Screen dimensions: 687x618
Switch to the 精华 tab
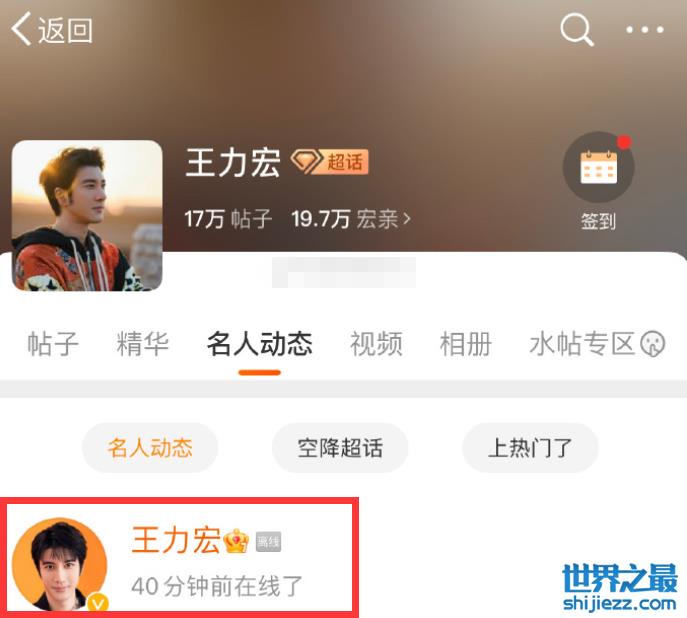tap(143, 345)
